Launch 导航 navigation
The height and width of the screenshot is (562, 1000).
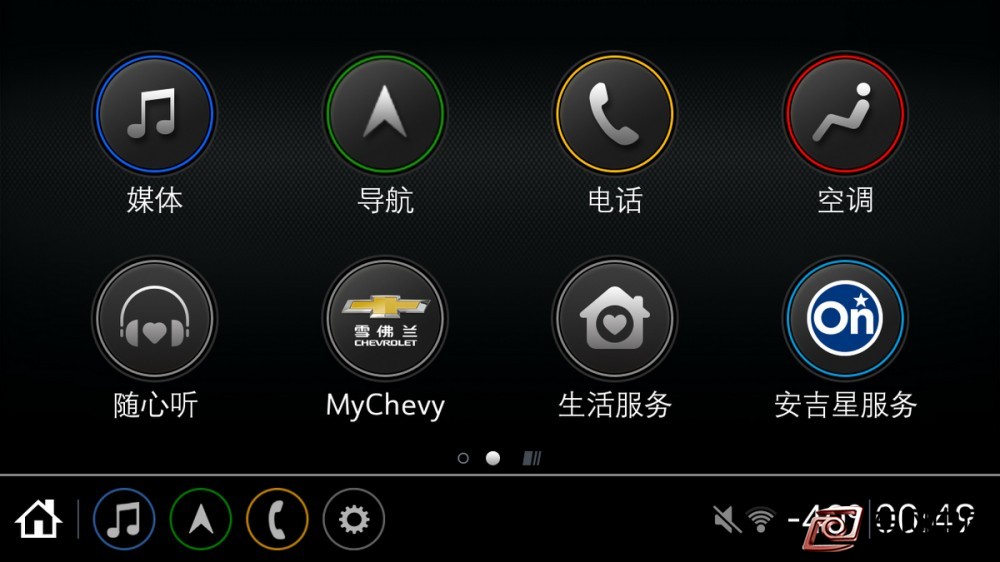click(x=385, y=113)
